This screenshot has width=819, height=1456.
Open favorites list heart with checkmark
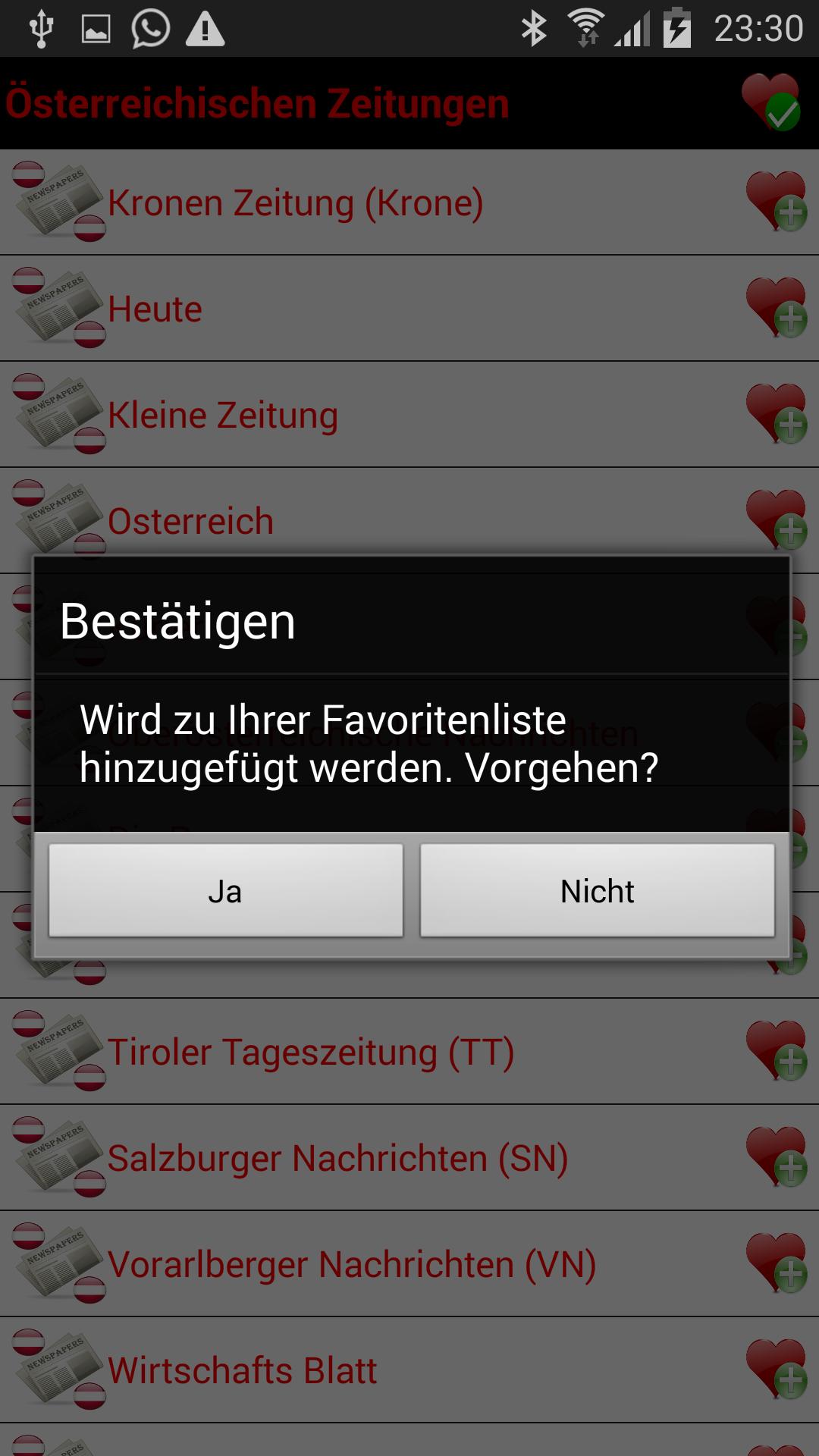(x=772, y=103)
